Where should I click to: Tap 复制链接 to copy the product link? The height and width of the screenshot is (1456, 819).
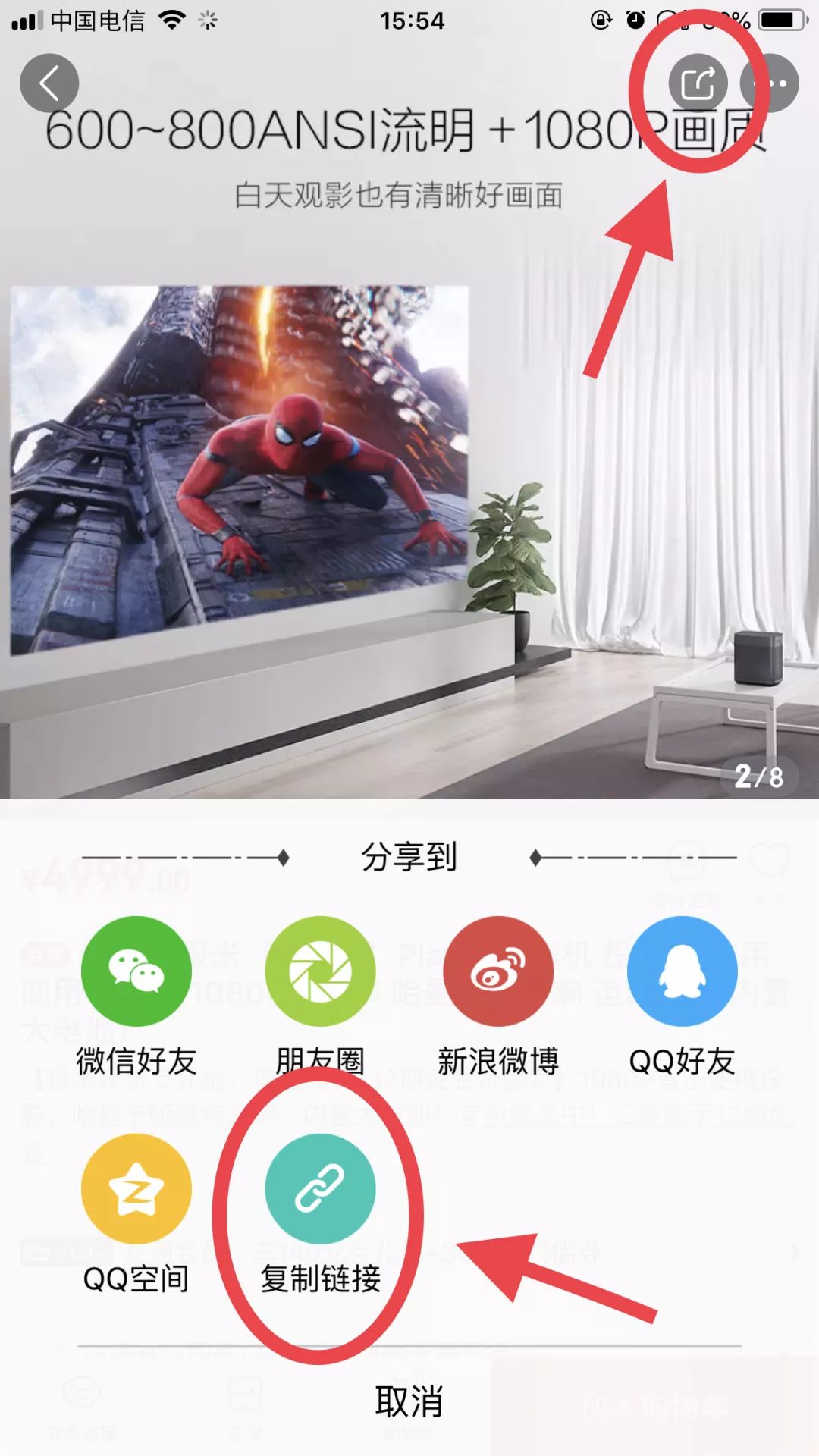320,1188
